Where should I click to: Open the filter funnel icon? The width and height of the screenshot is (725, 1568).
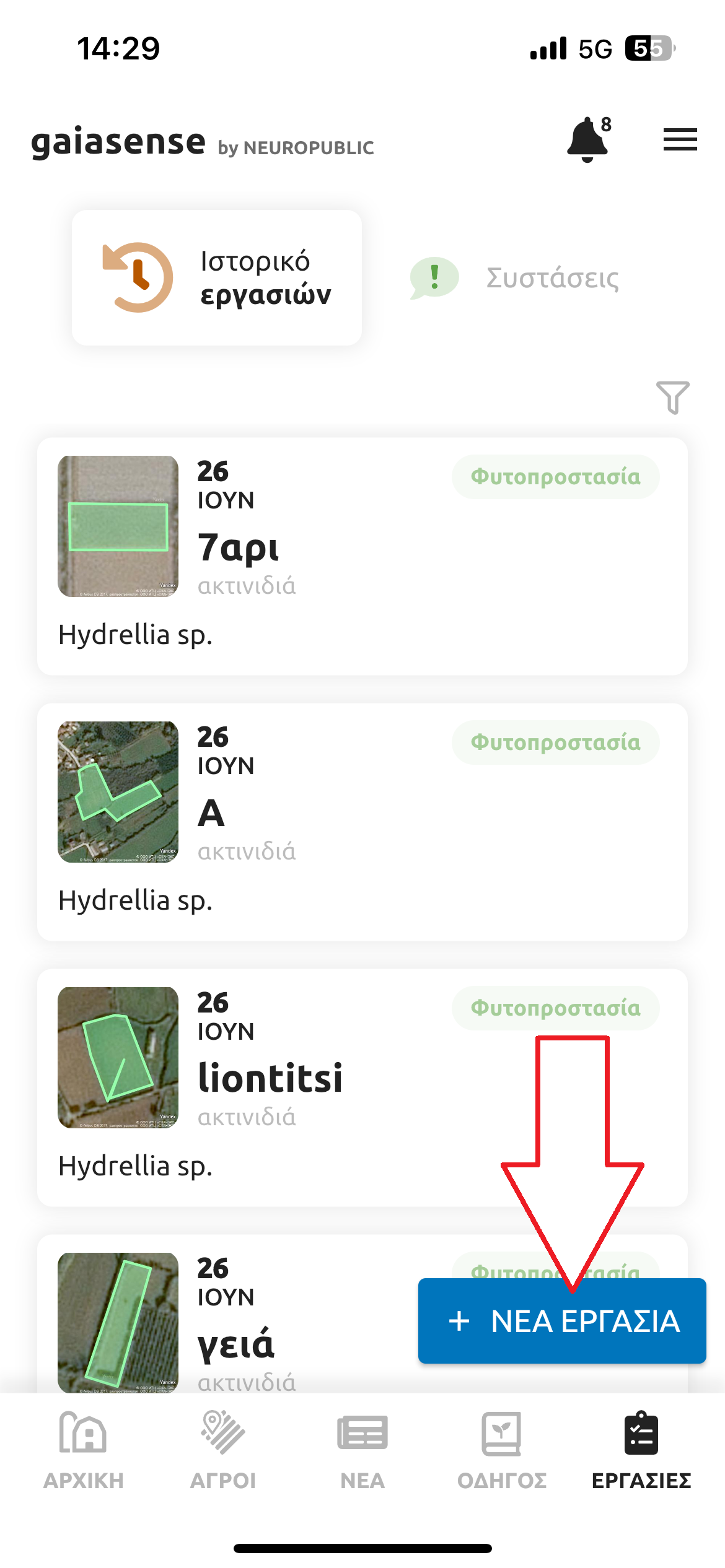tap(672, 397)
